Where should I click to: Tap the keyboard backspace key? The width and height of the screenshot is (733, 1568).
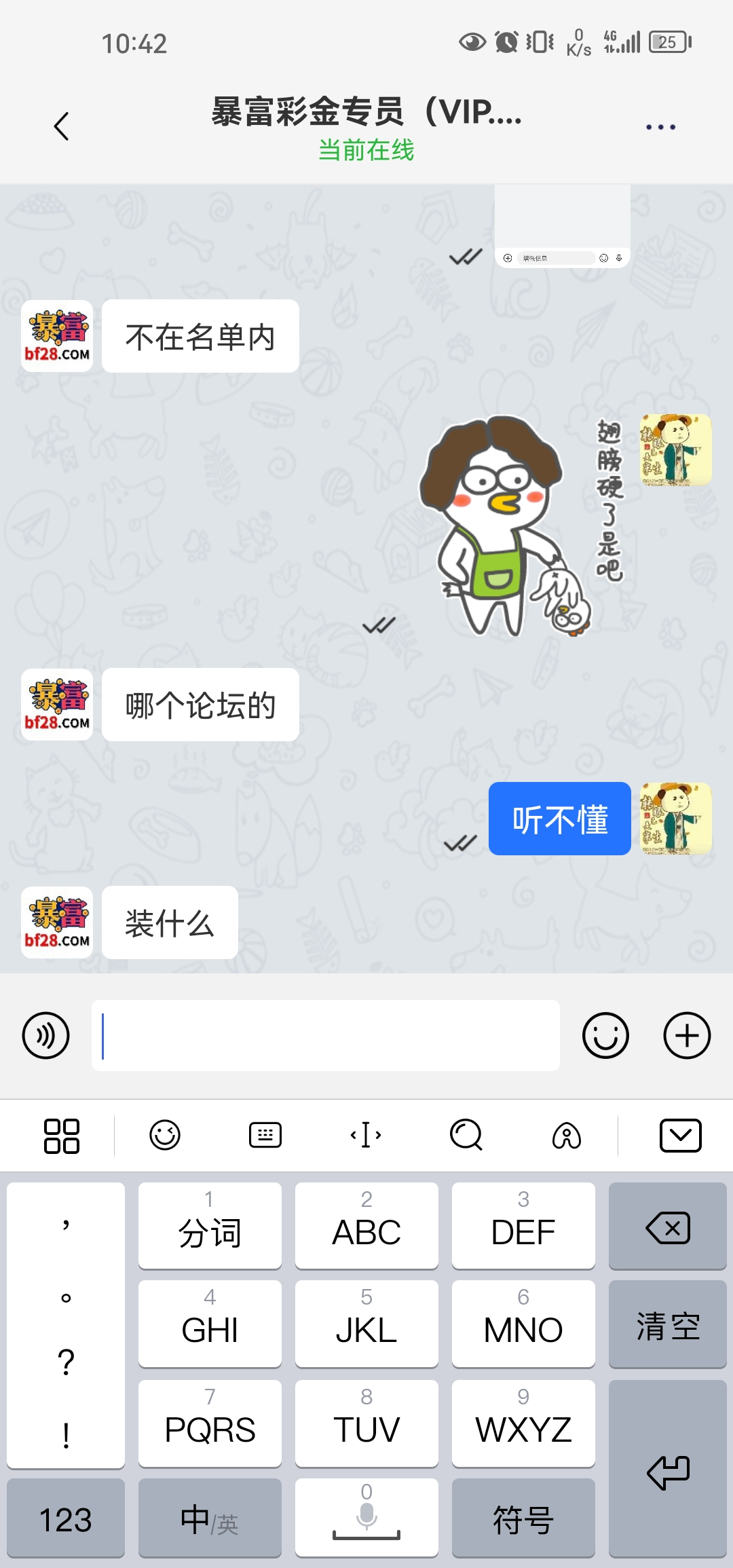668,1227
